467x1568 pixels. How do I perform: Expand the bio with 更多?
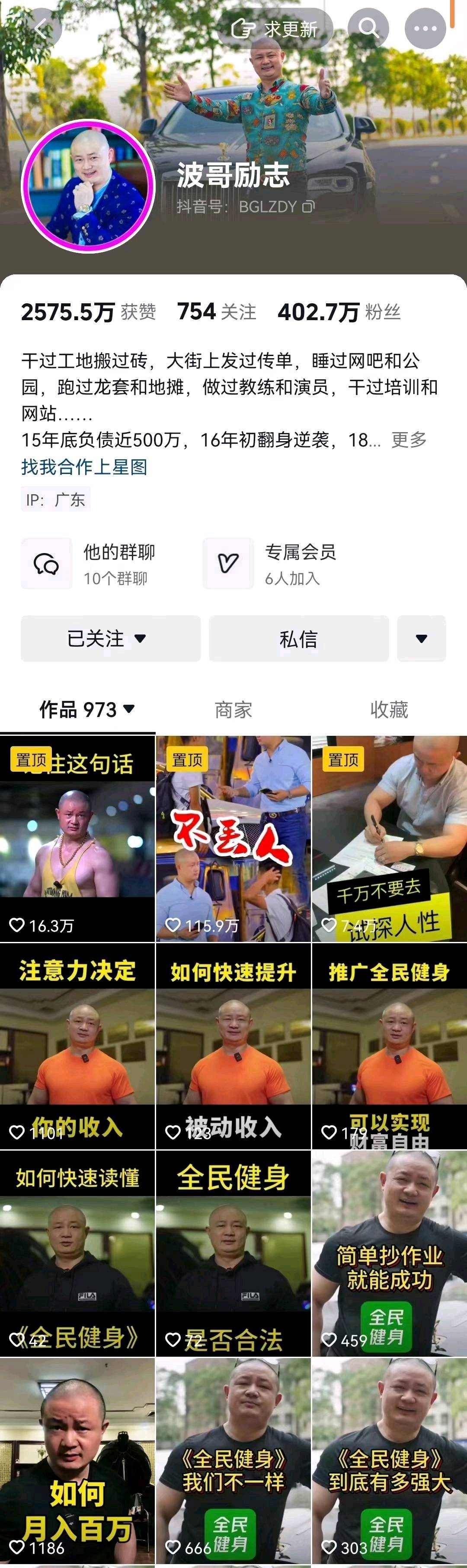tap(409, 439)
